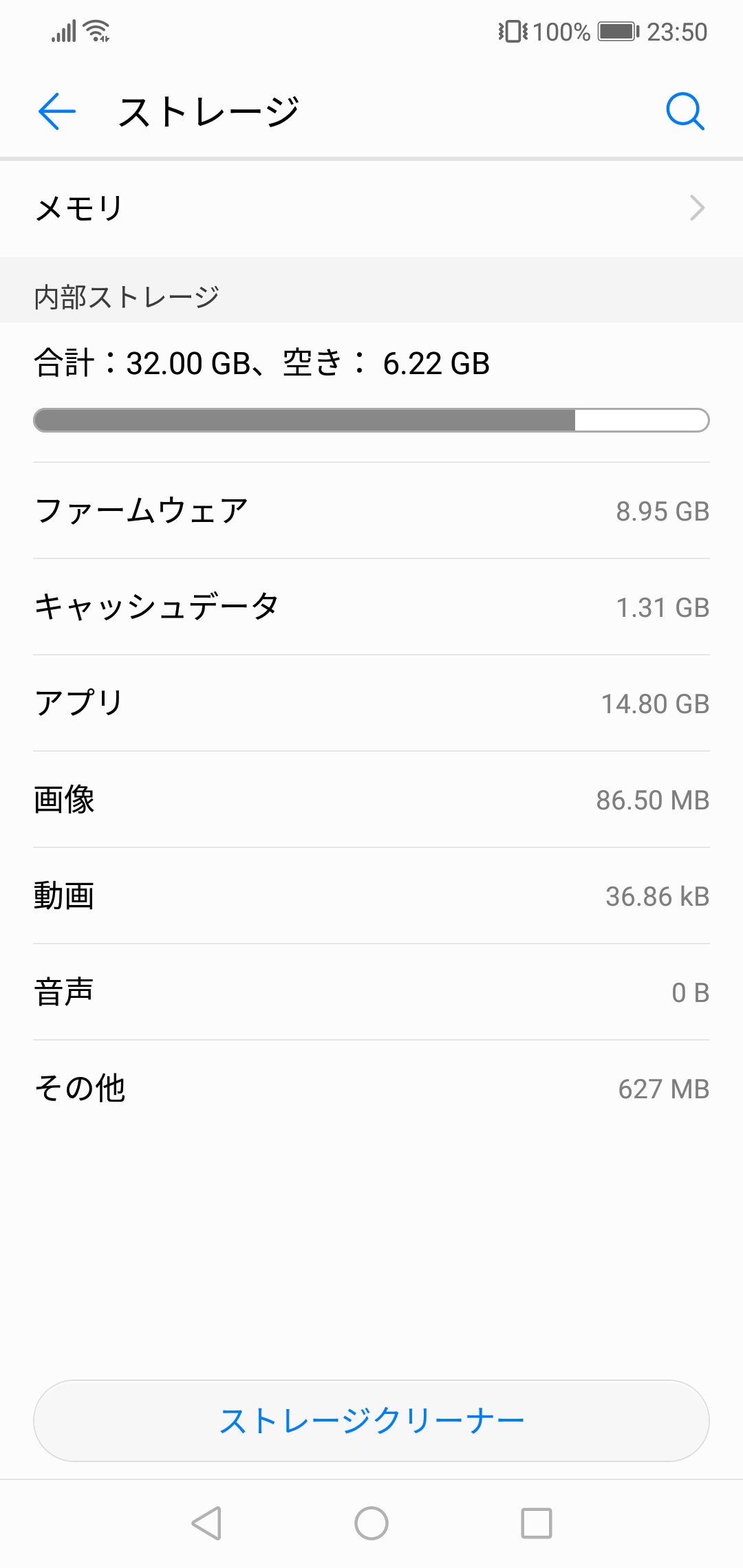This screenshot has width=743, height=1568.
Task: Open the ファームウェア storage row
Action: click(371, 511)
